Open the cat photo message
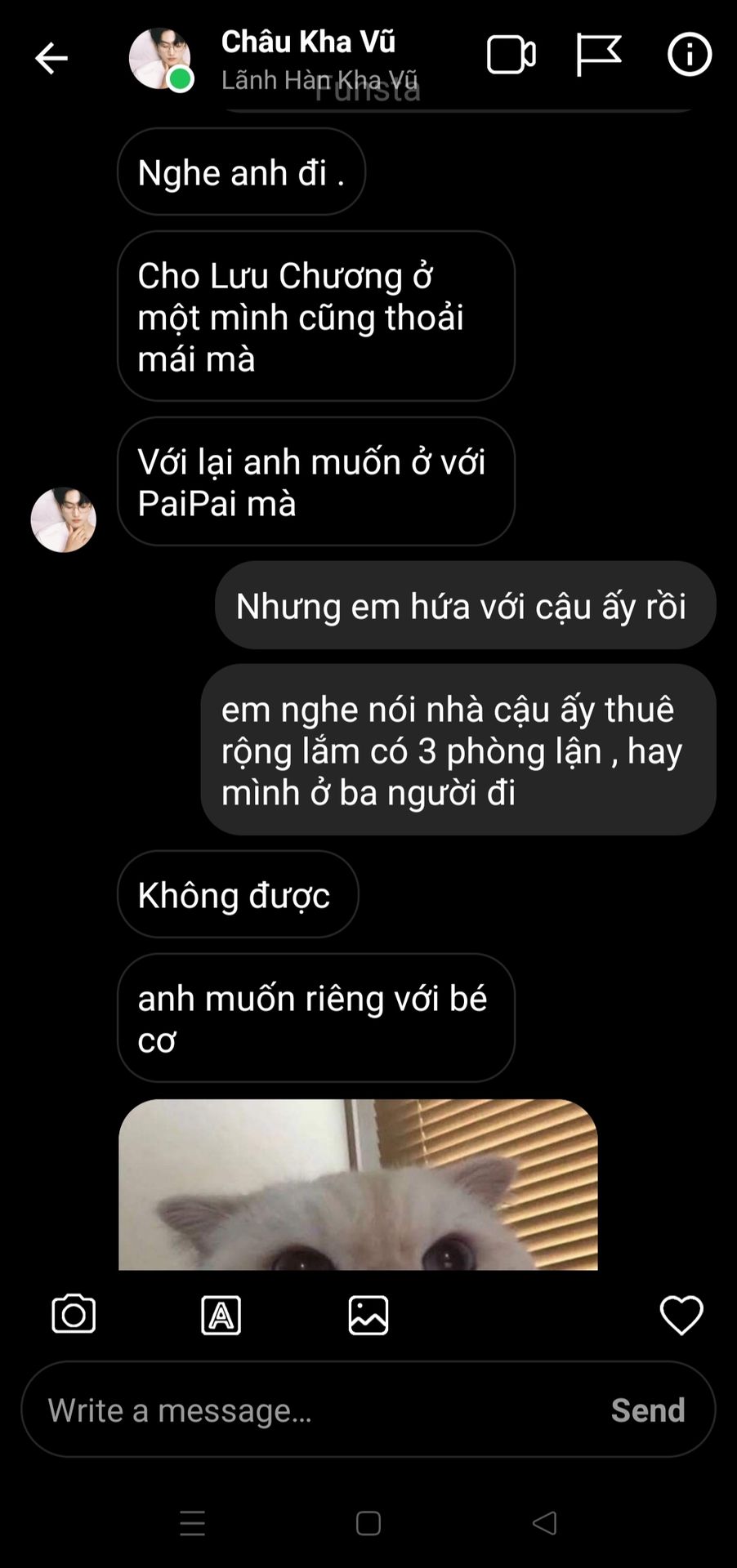The width and height of the screenshot is (737, 1568). click(358, 1184)
